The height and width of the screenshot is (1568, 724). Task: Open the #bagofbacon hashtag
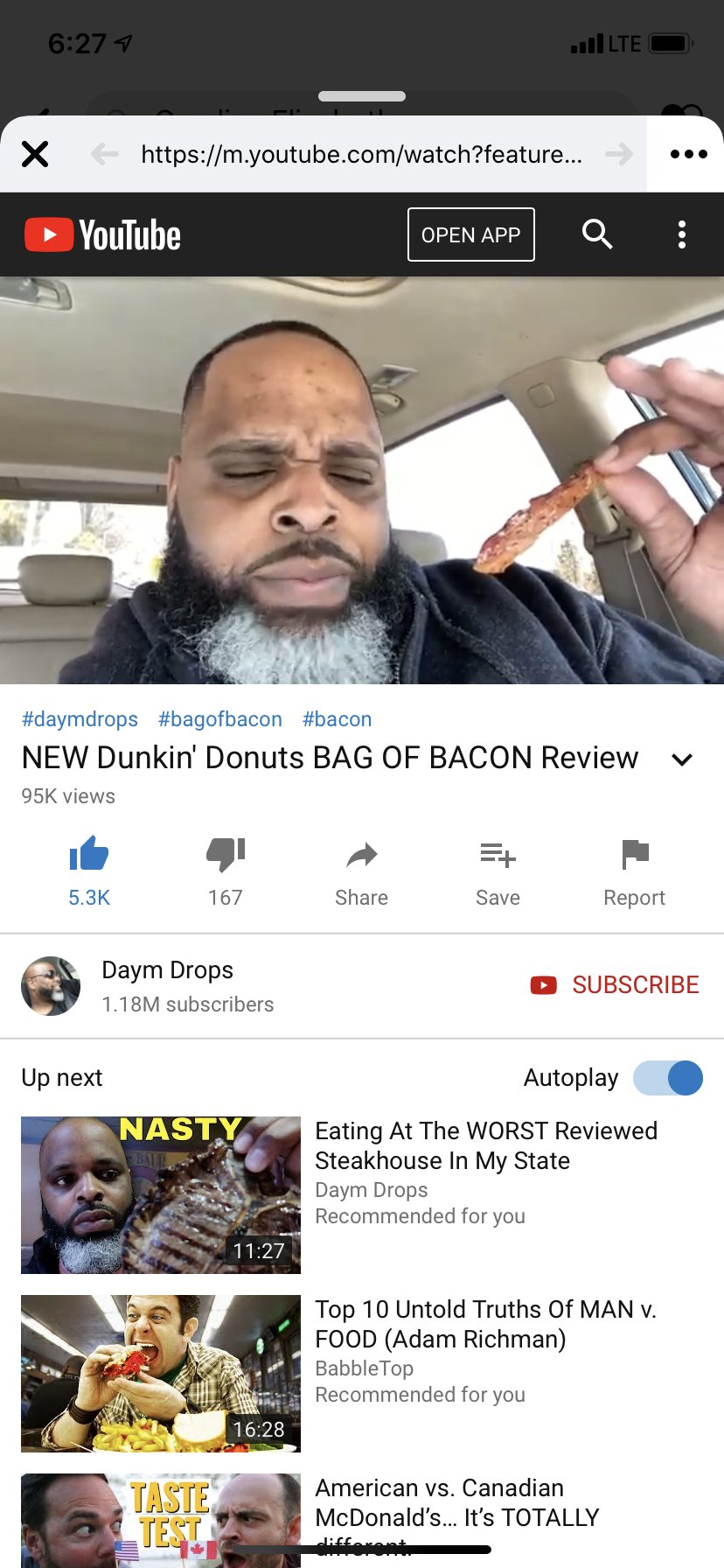[220, 719]
